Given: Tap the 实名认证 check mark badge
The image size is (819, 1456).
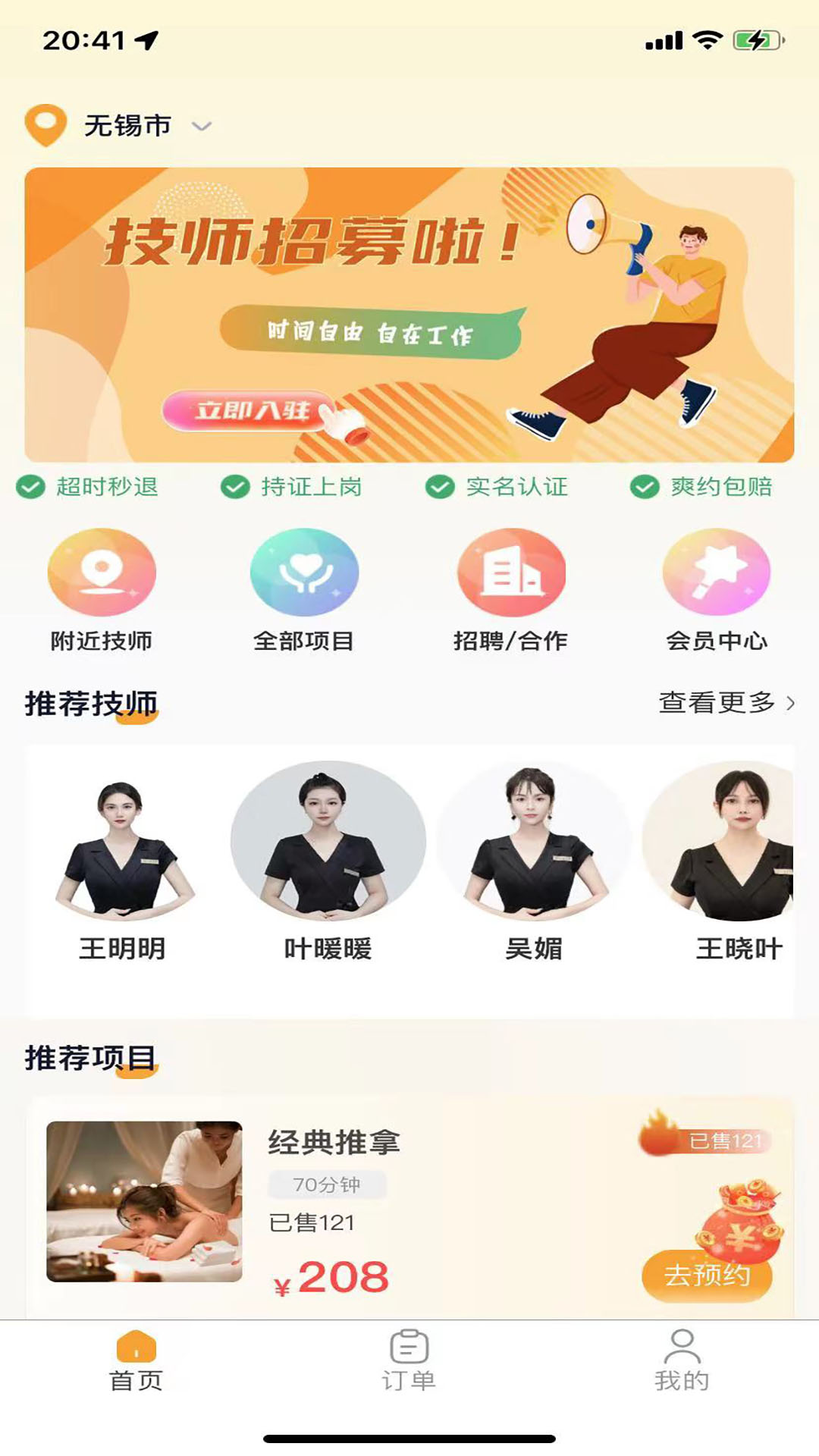Looking at the screenshot, I should [441, 488].
